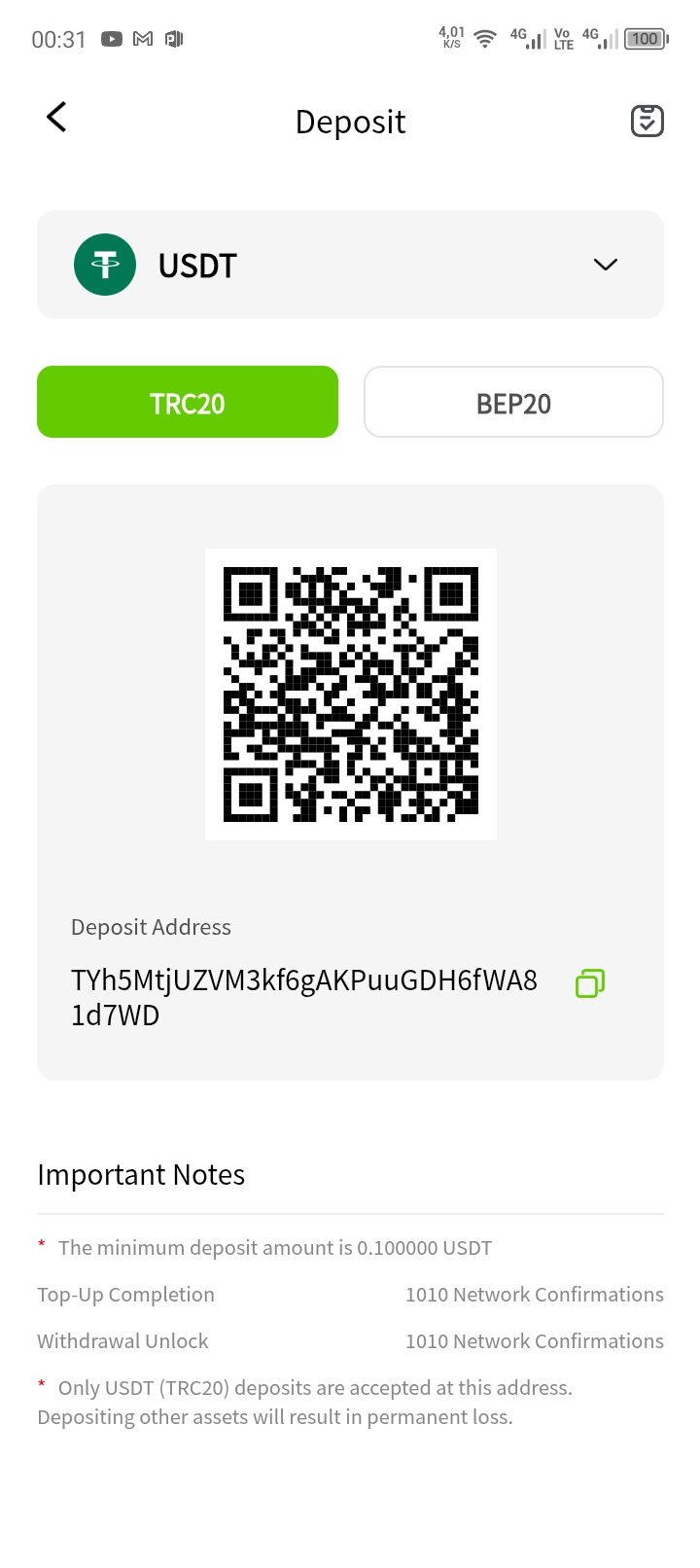Expand the USDT coin dropdown
700x1568 pixels.
(x=605, y=265)
